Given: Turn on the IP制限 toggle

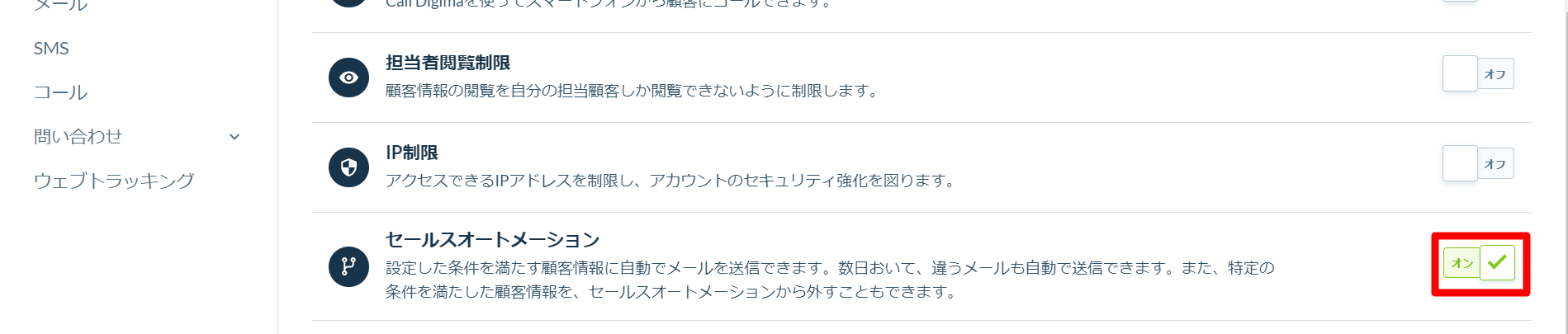Looking at the screenshot, I should (1477, 164).
